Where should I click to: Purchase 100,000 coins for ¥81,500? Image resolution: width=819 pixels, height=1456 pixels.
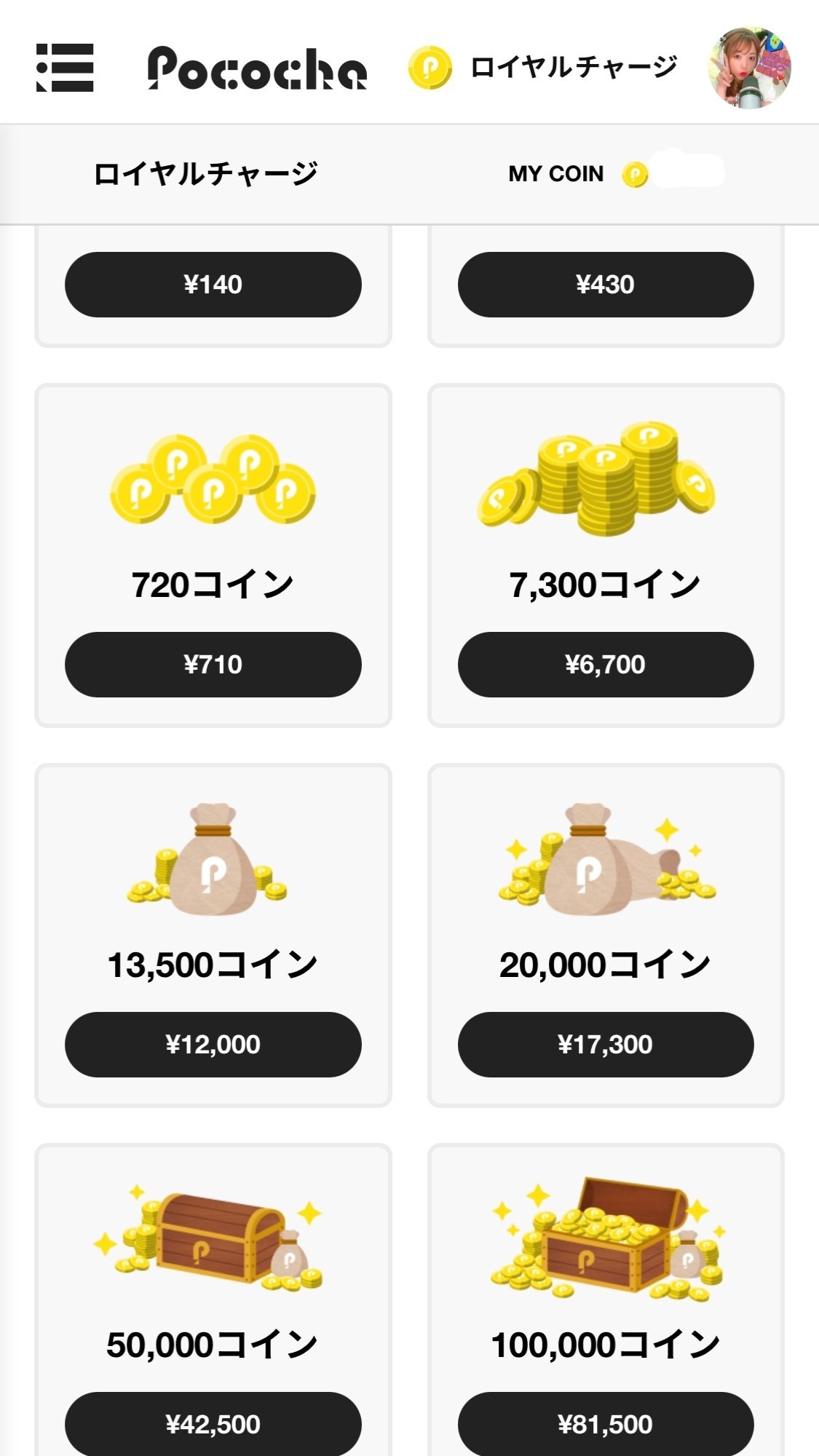605,1423
